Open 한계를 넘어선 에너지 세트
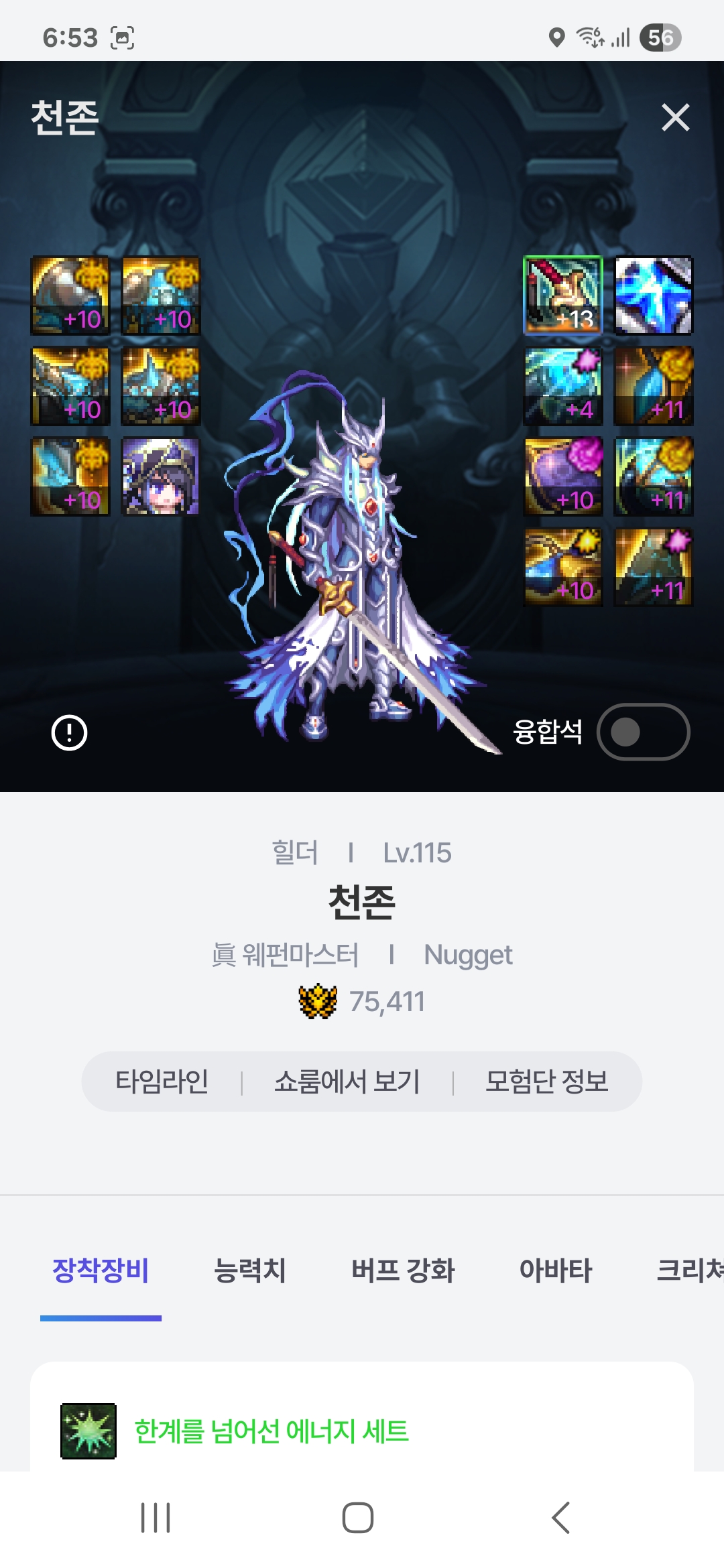The height and width of the screenshot is (1568, 724). pyautogui.click(x=271, y=1431)
